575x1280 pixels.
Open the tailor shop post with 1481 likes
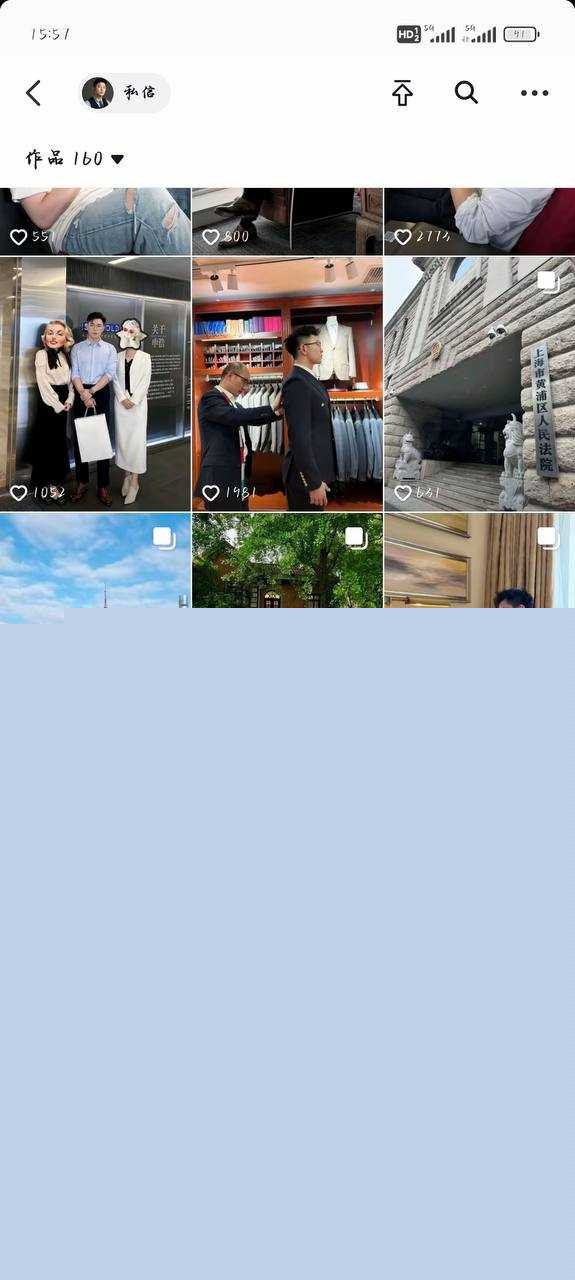(x=287, y=384)
